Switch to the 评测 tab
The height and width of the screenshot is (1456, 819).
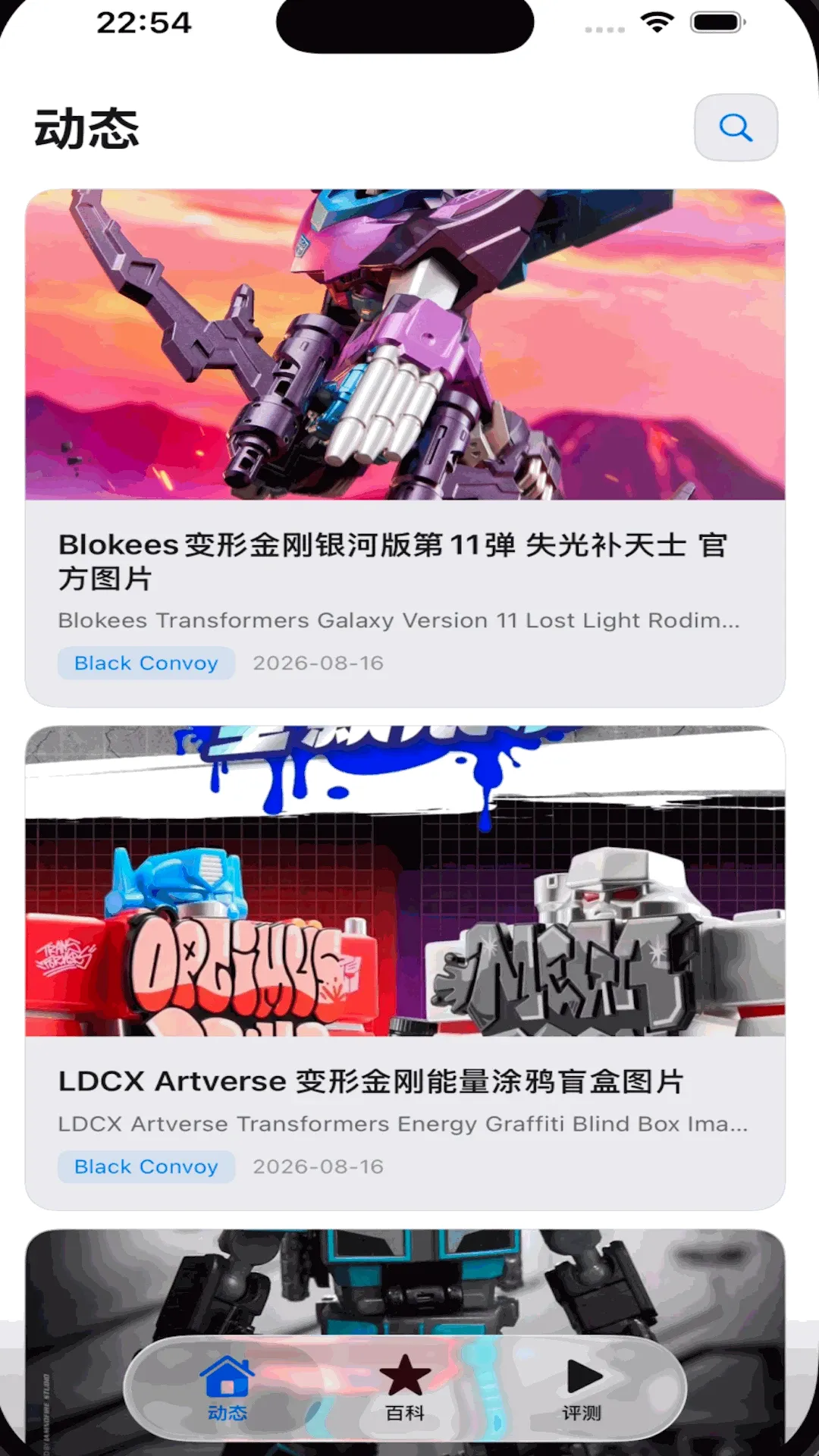582,1389
